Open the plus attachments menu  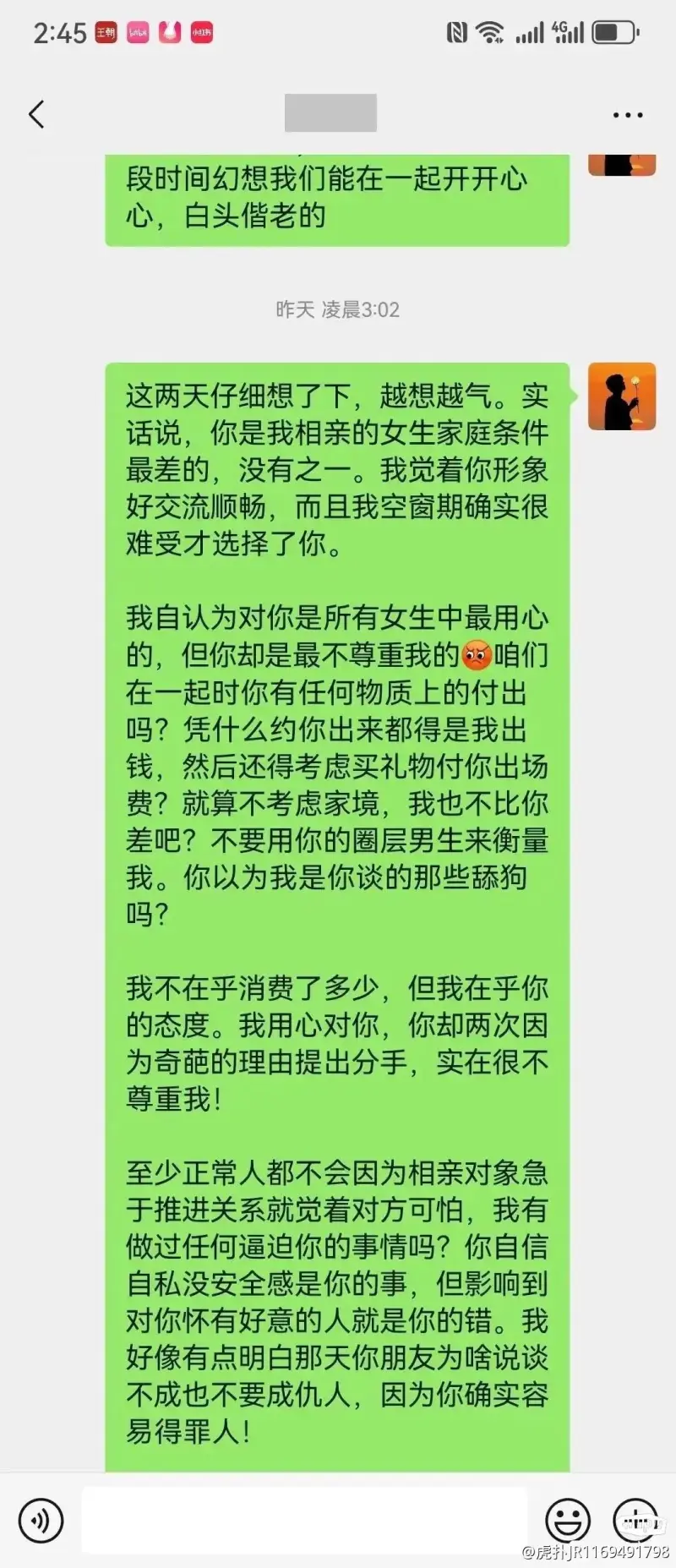635,1520
